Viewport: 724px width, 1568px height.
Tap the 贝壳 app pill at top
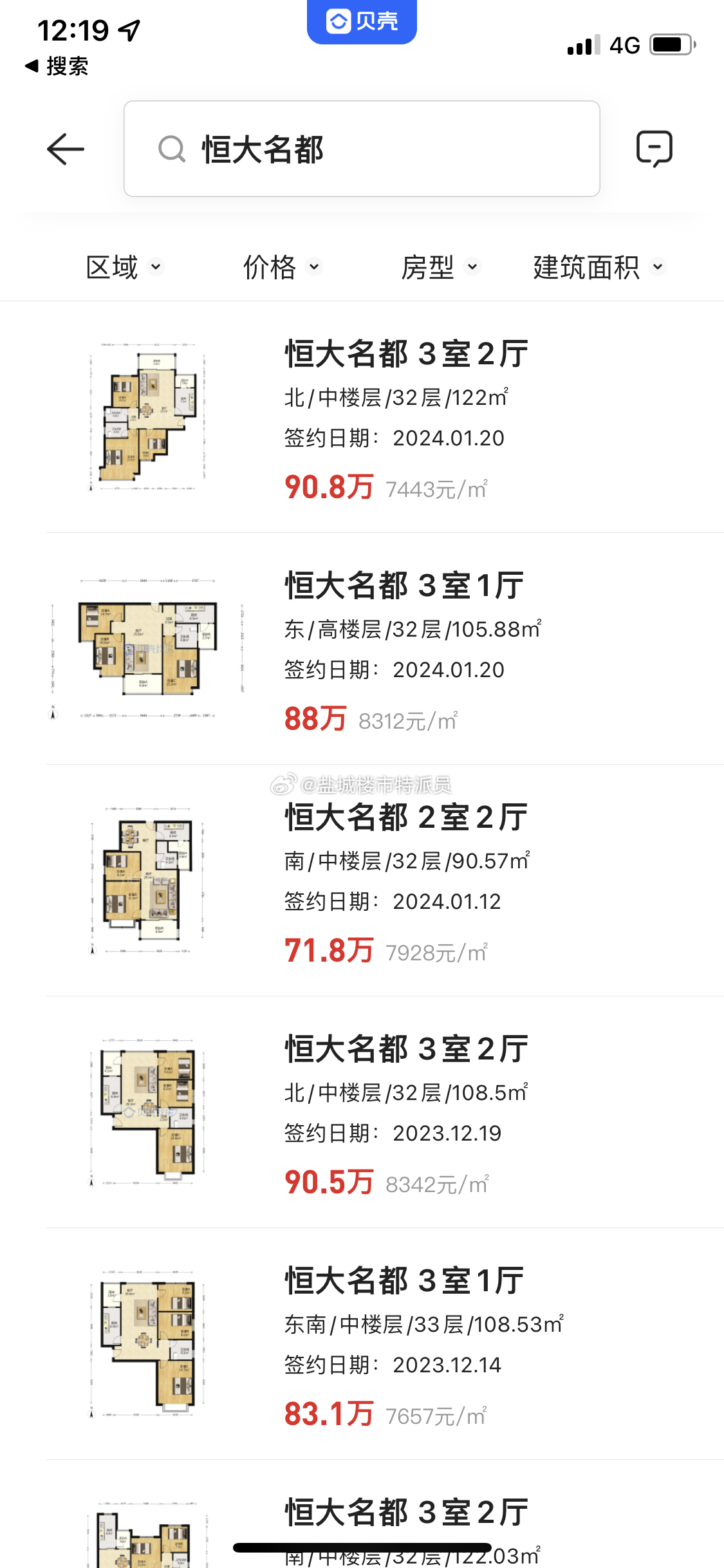(x=362, y=21)
